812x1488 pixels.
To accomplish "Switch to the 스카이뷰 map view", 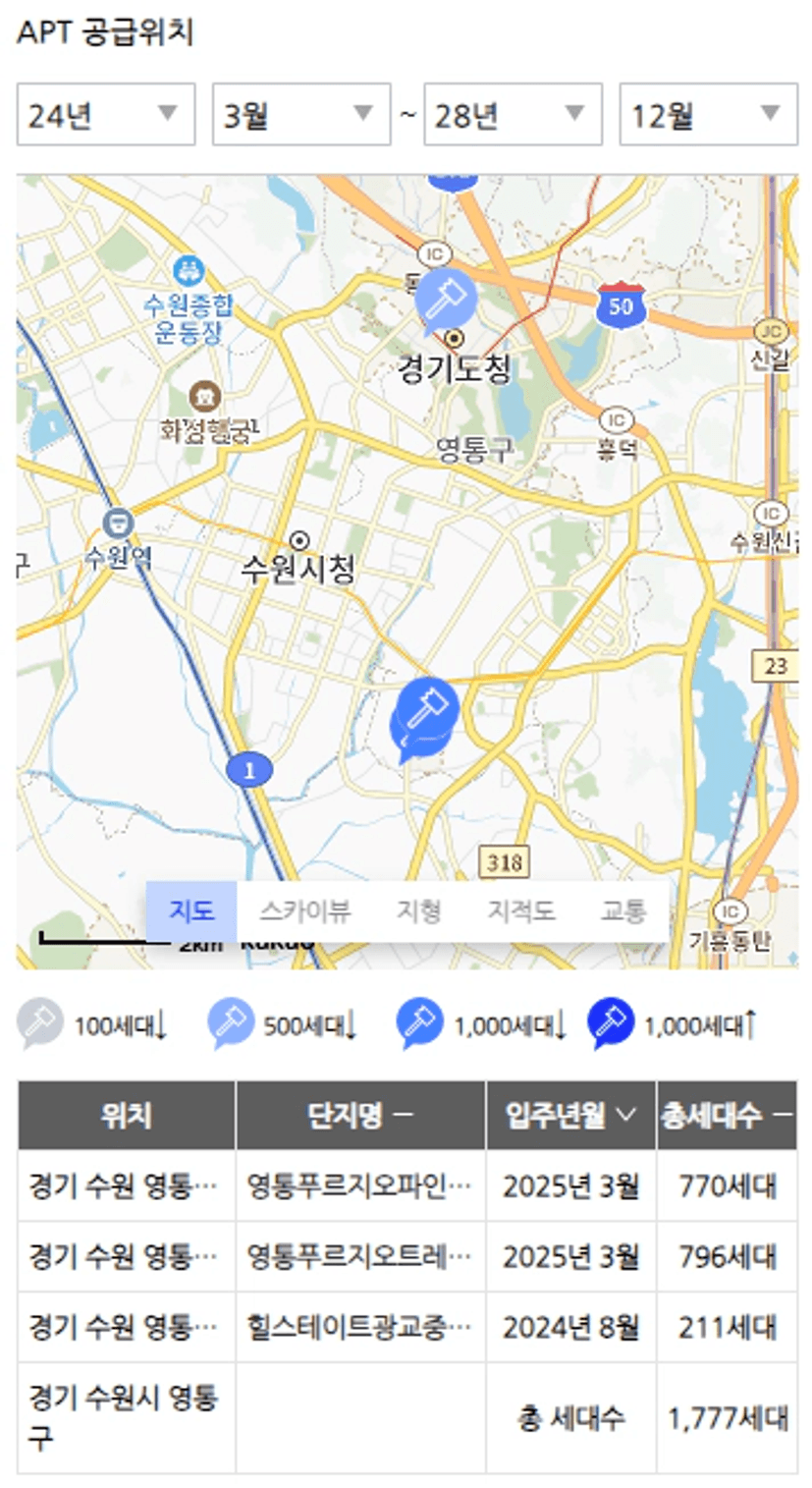I will click(x=304, y=911).
